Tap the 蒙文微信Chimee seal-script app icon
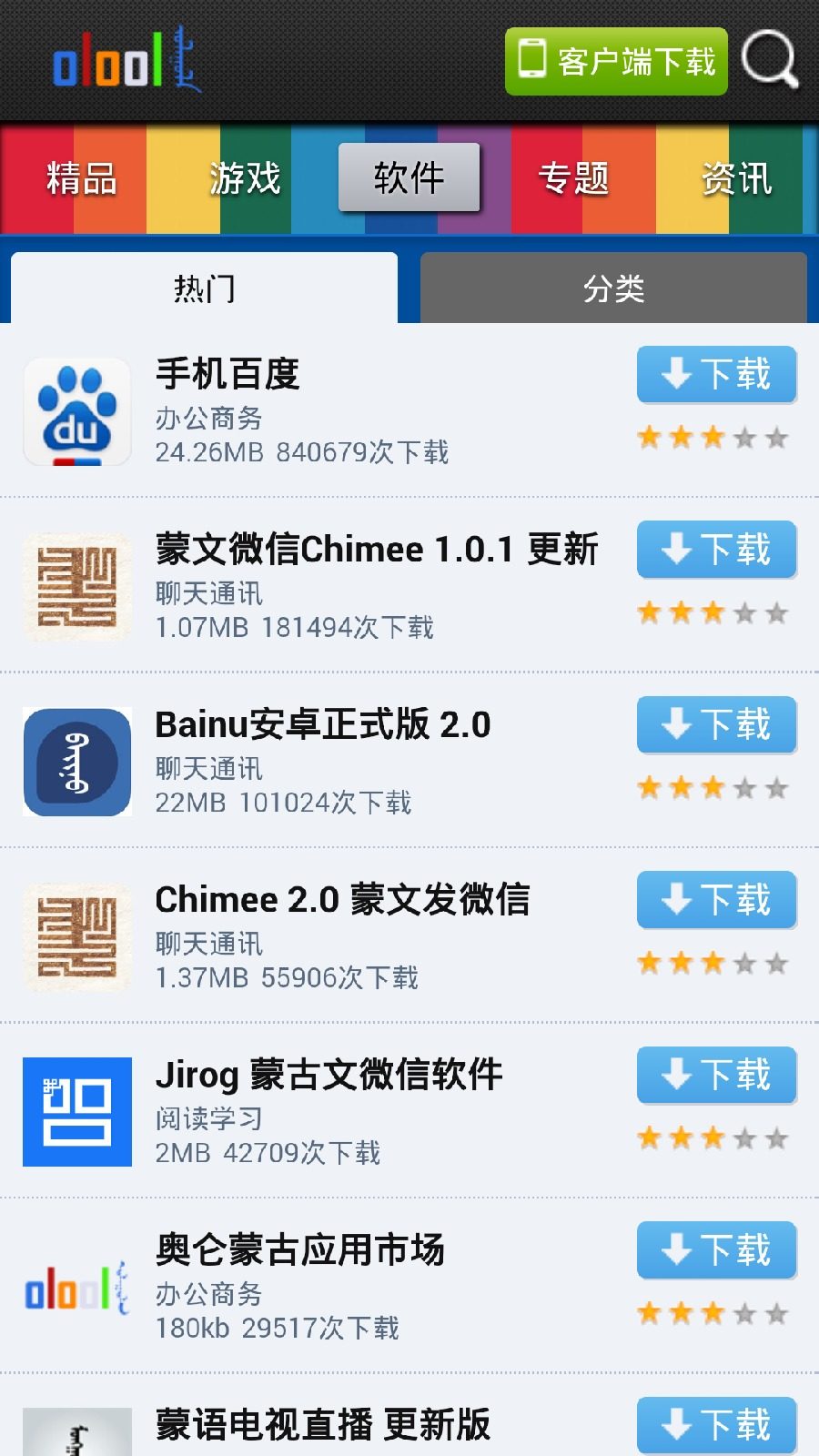The height and width of the screenshot is (1456, 819). (76, 585)
